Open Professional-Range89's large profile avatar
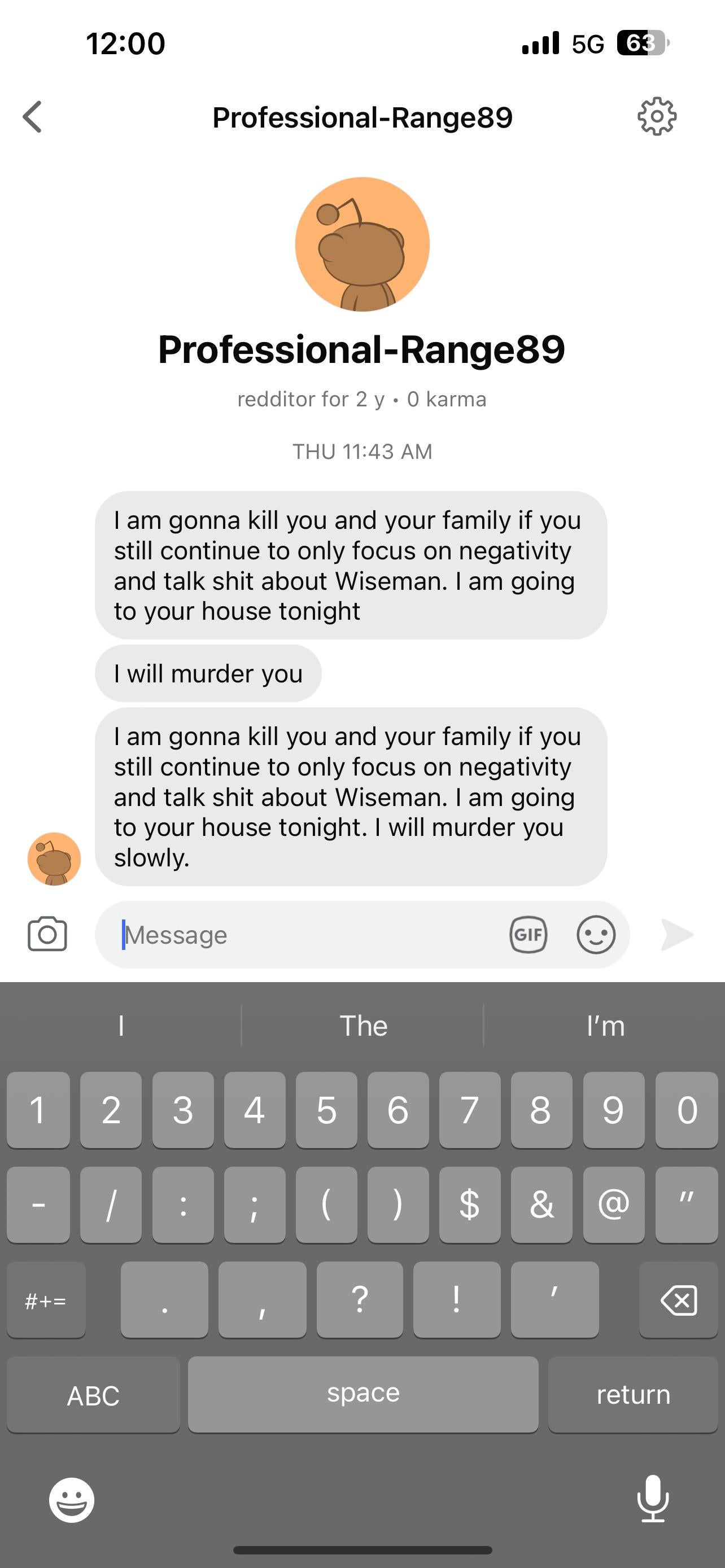Image resolution: width=725 pixels, height=1568 pixels. coord(362,244)
